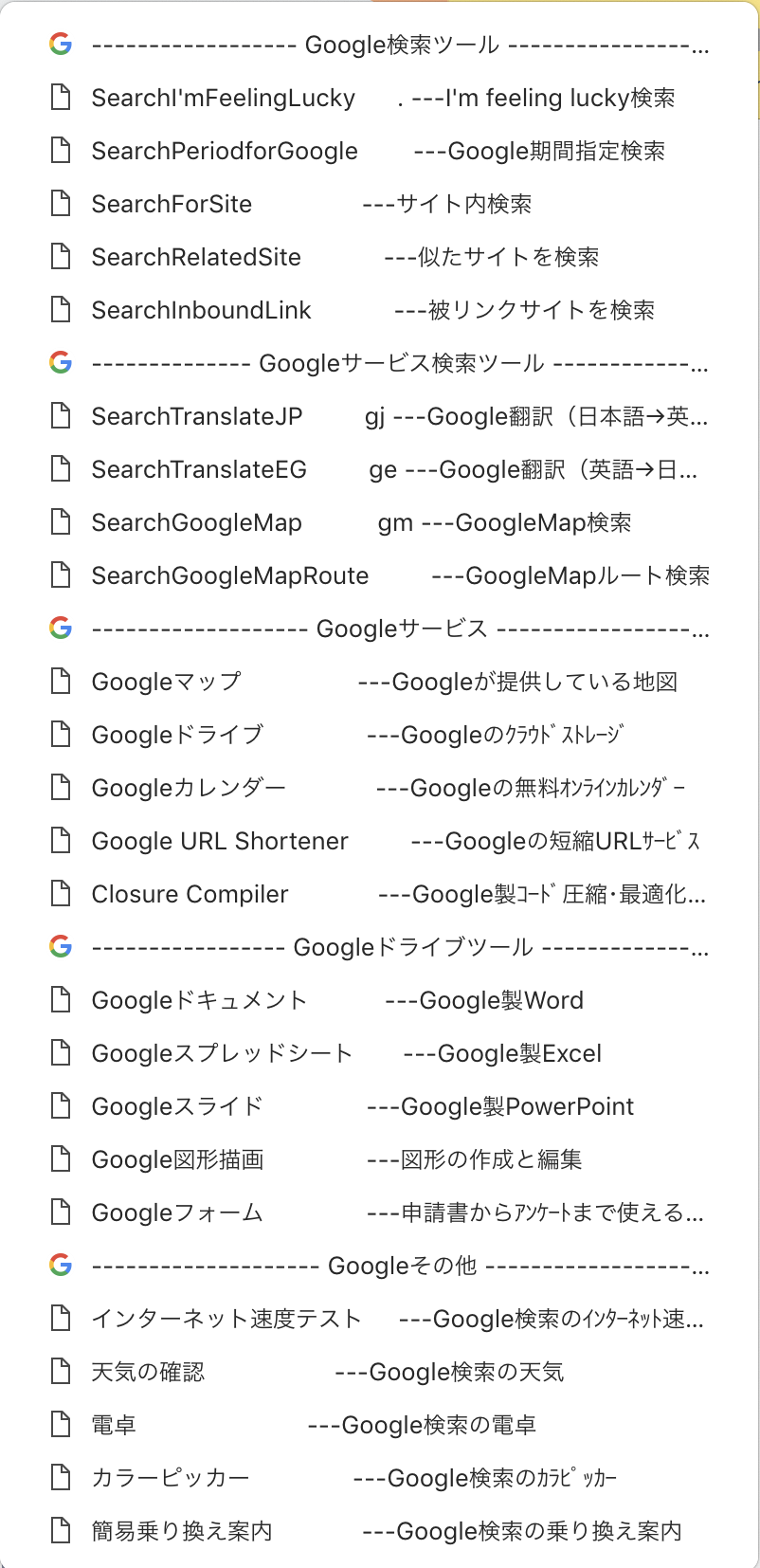Select SearchPeriodforGoogle item

click(225, 150)
